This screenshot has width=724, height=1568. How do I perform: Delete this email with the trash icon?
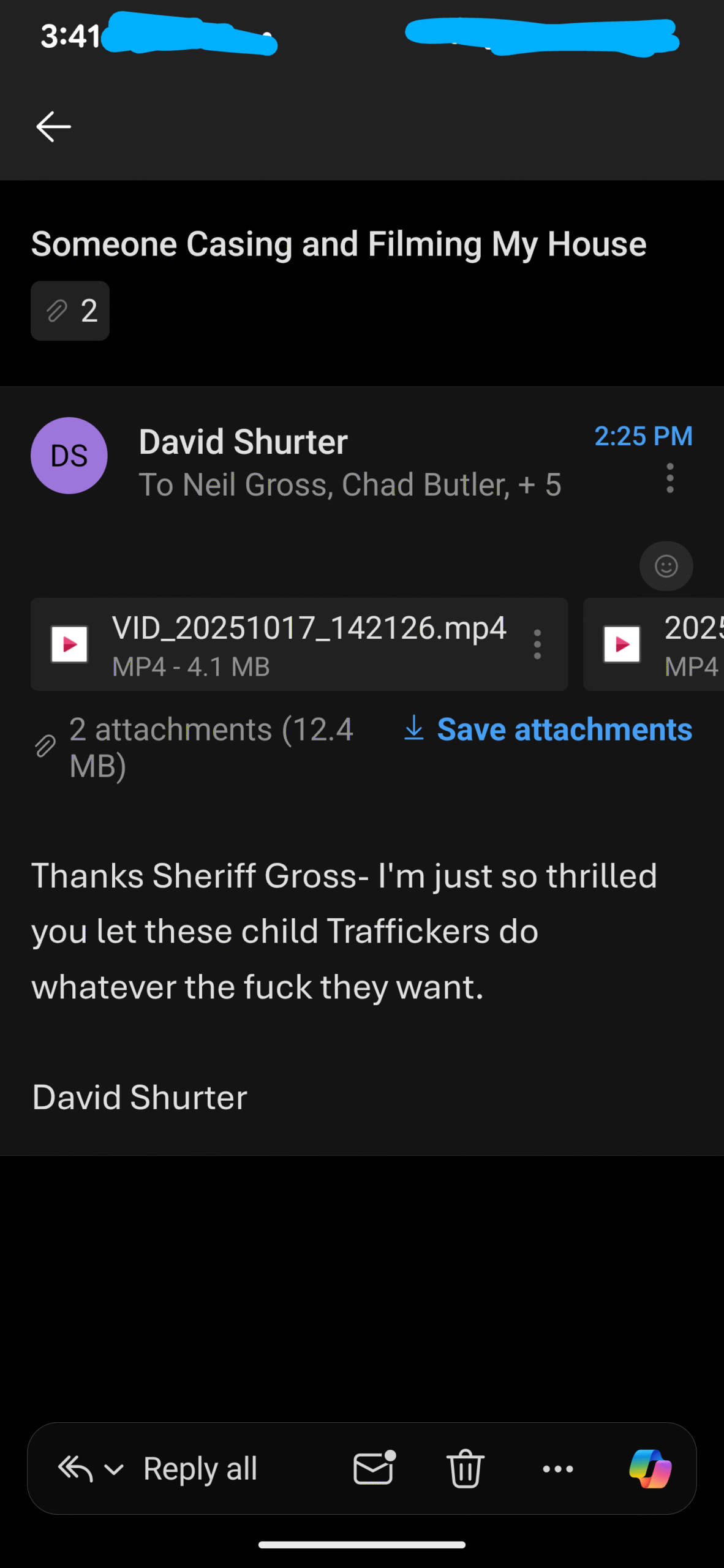(466, 1469)
